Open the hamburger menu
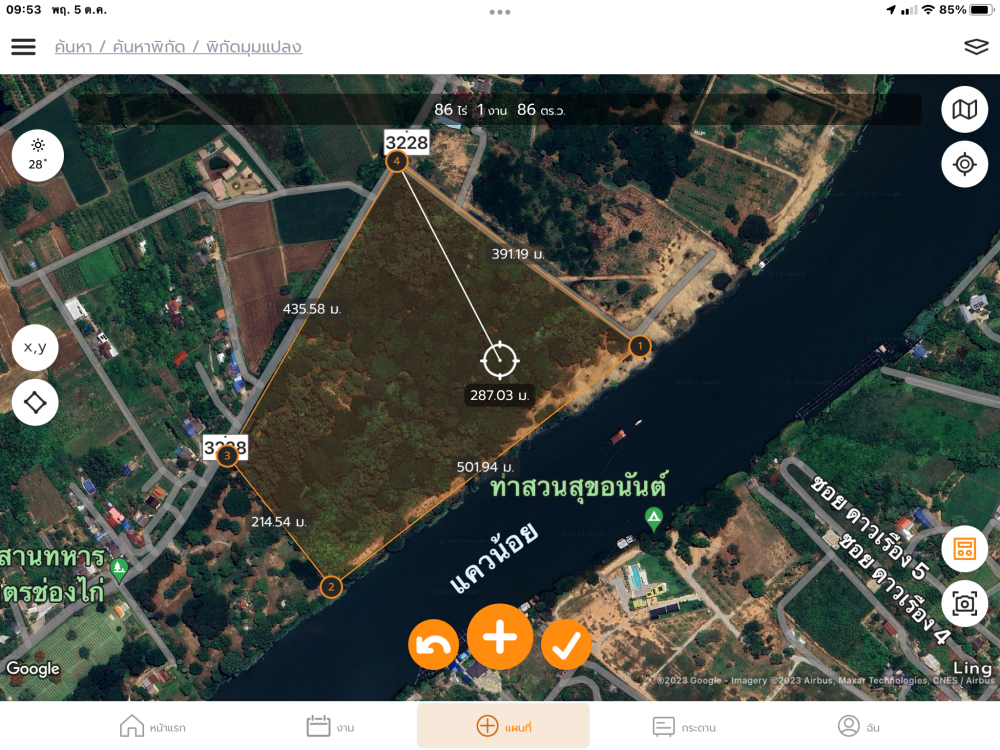The height and width of the screenshot is (750, 1000). (x=23, y=47)
